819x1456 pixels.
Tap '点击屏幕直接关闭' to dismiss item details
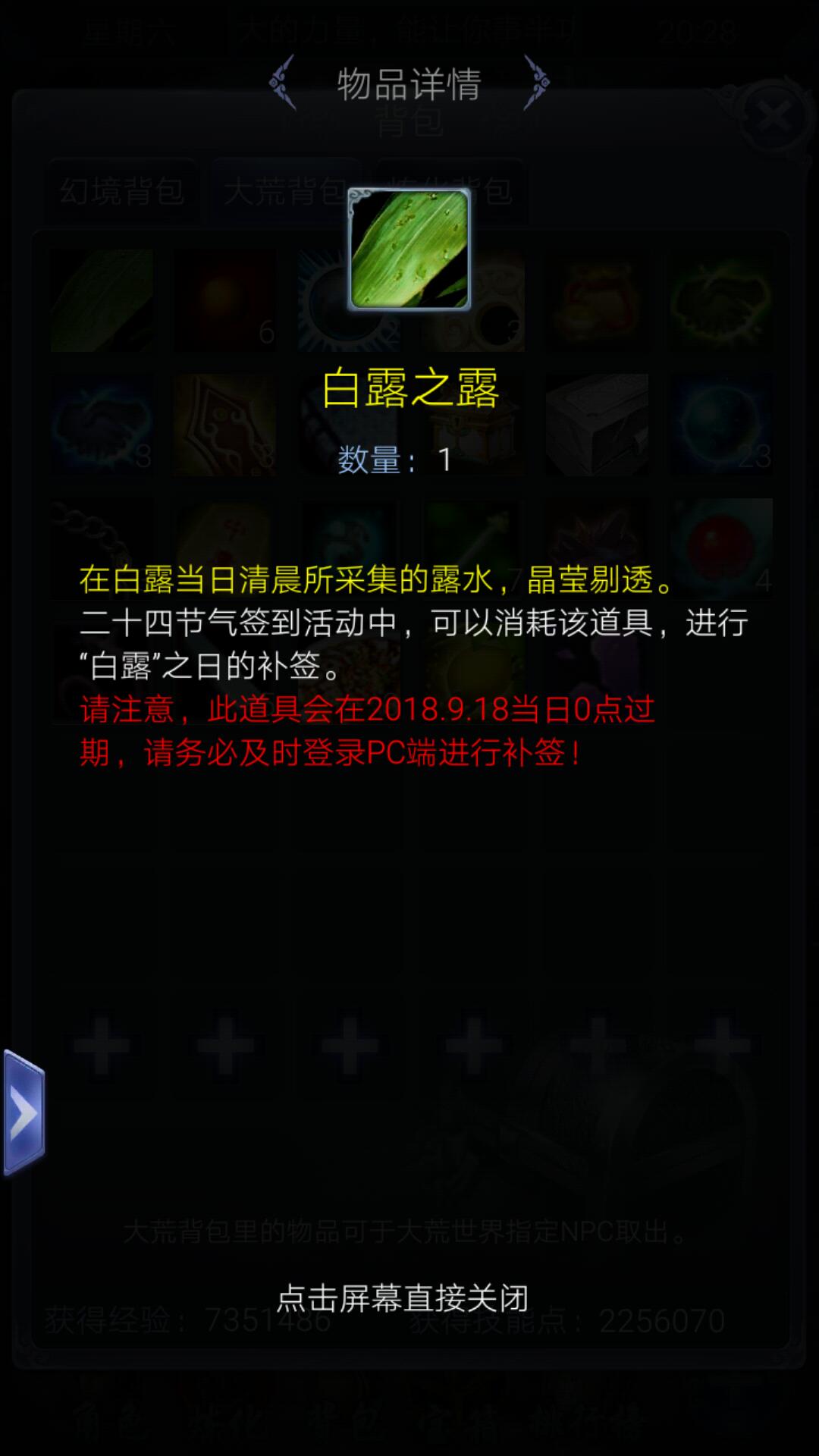point(403,1298)
